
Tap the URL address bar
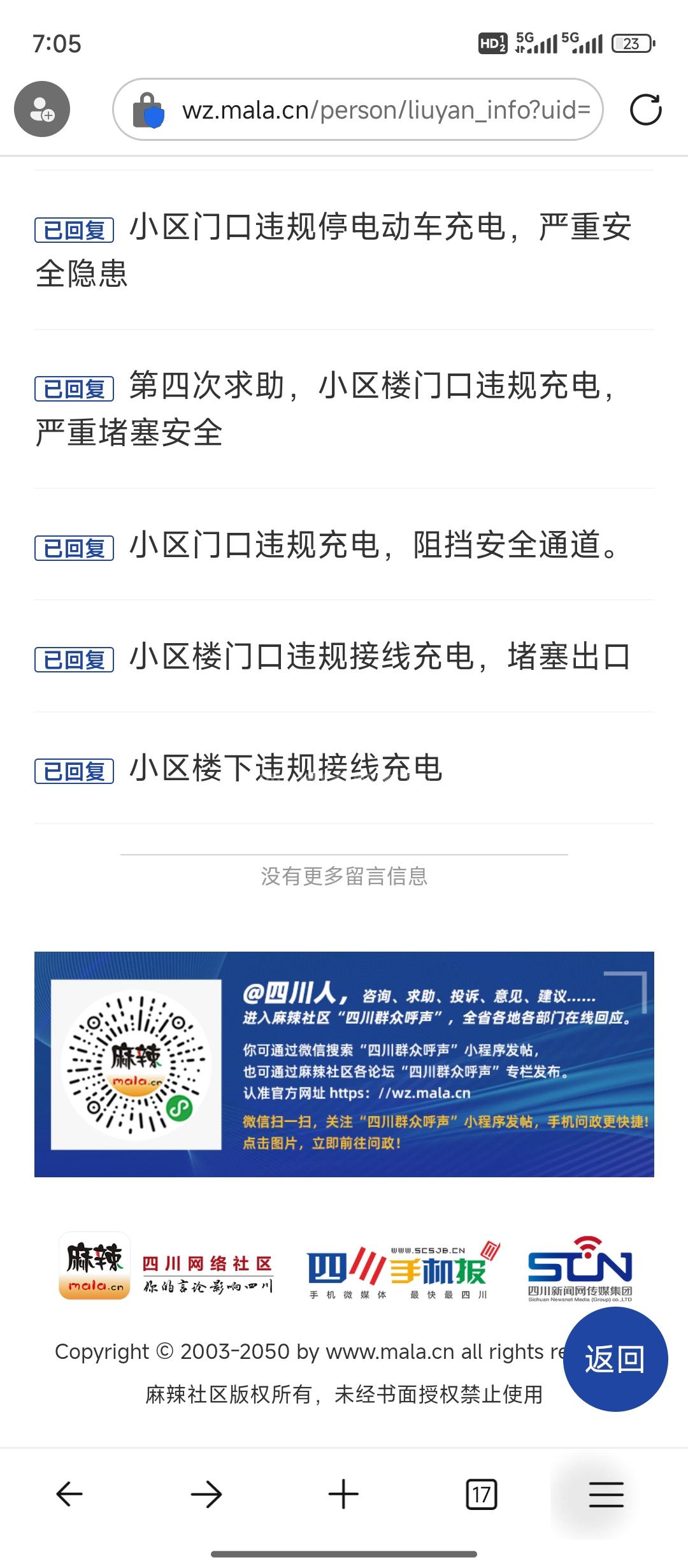coord(382,110)
